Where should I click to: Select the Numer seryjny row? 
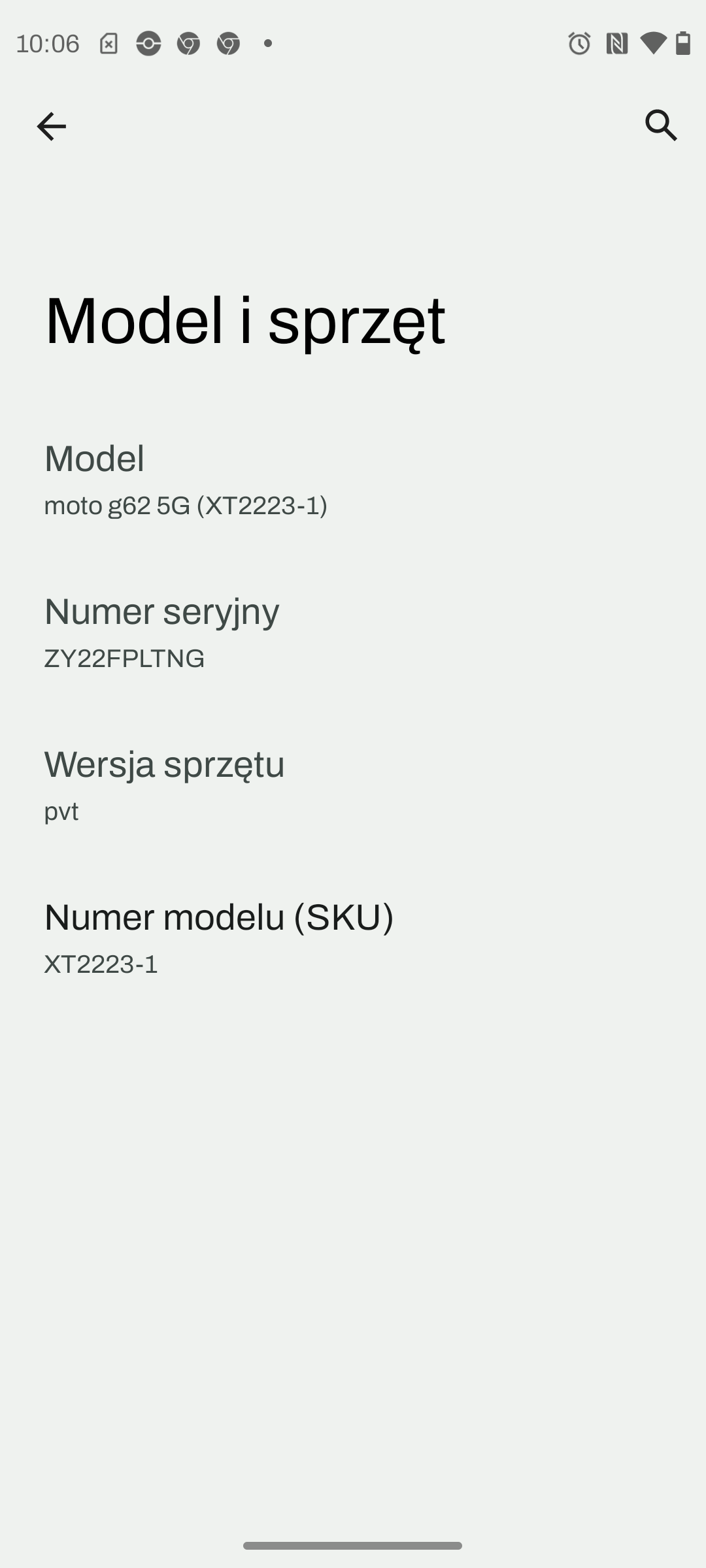[353, 632]
